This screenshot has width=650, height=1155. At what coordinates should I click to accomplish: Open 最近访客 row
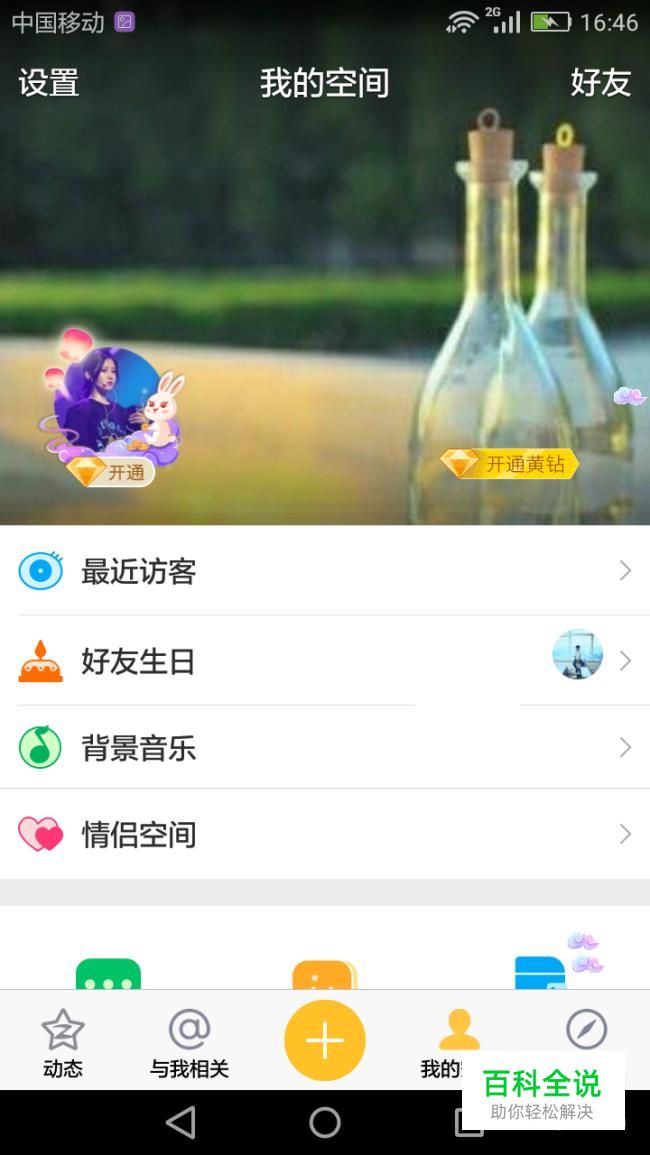(324, 571)
